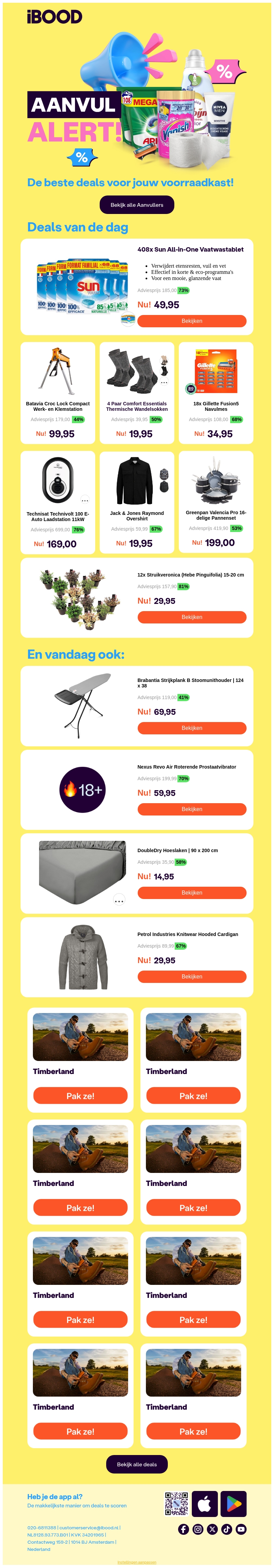
Task: Open iBOOD's Facebook page
Action: 183,1529
